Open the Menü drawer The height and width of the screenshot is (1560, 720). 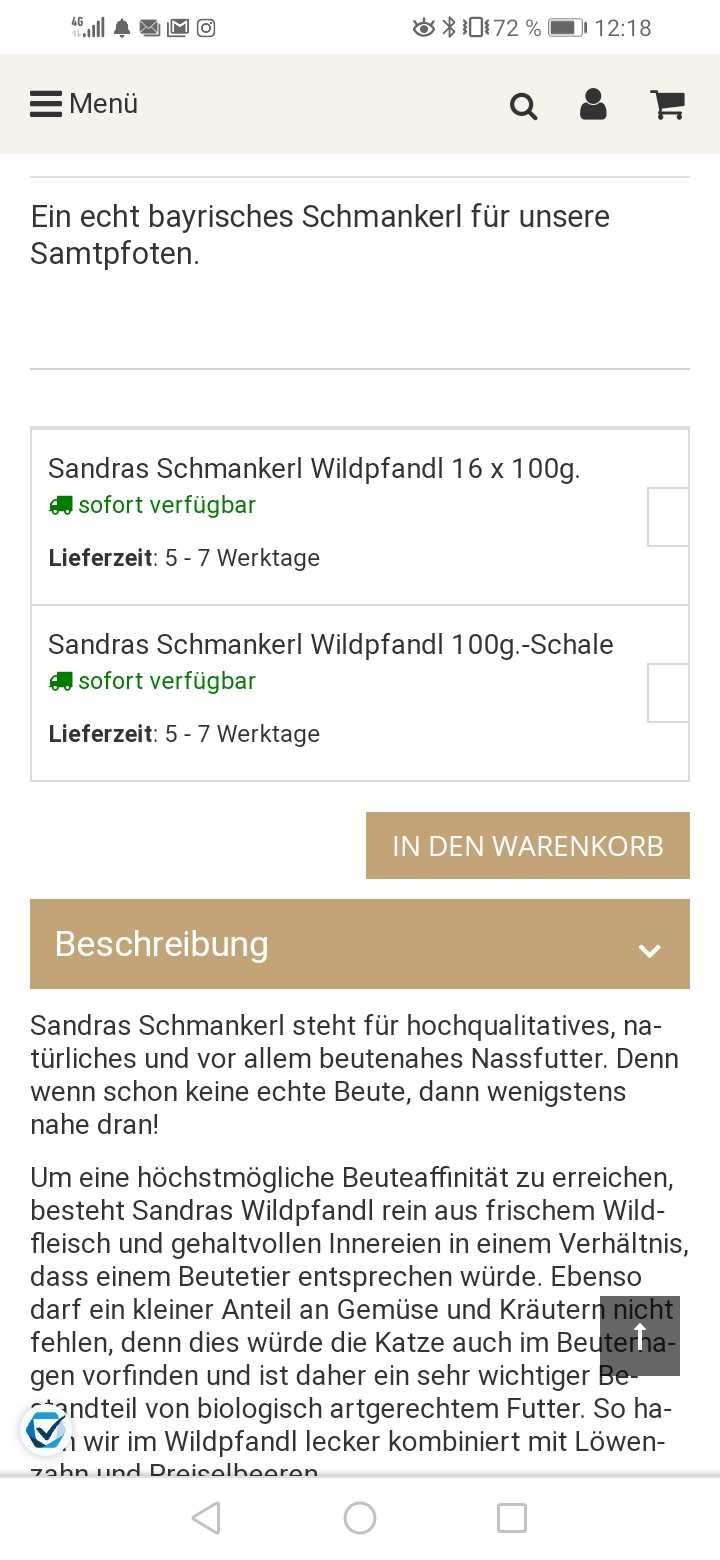84,104
